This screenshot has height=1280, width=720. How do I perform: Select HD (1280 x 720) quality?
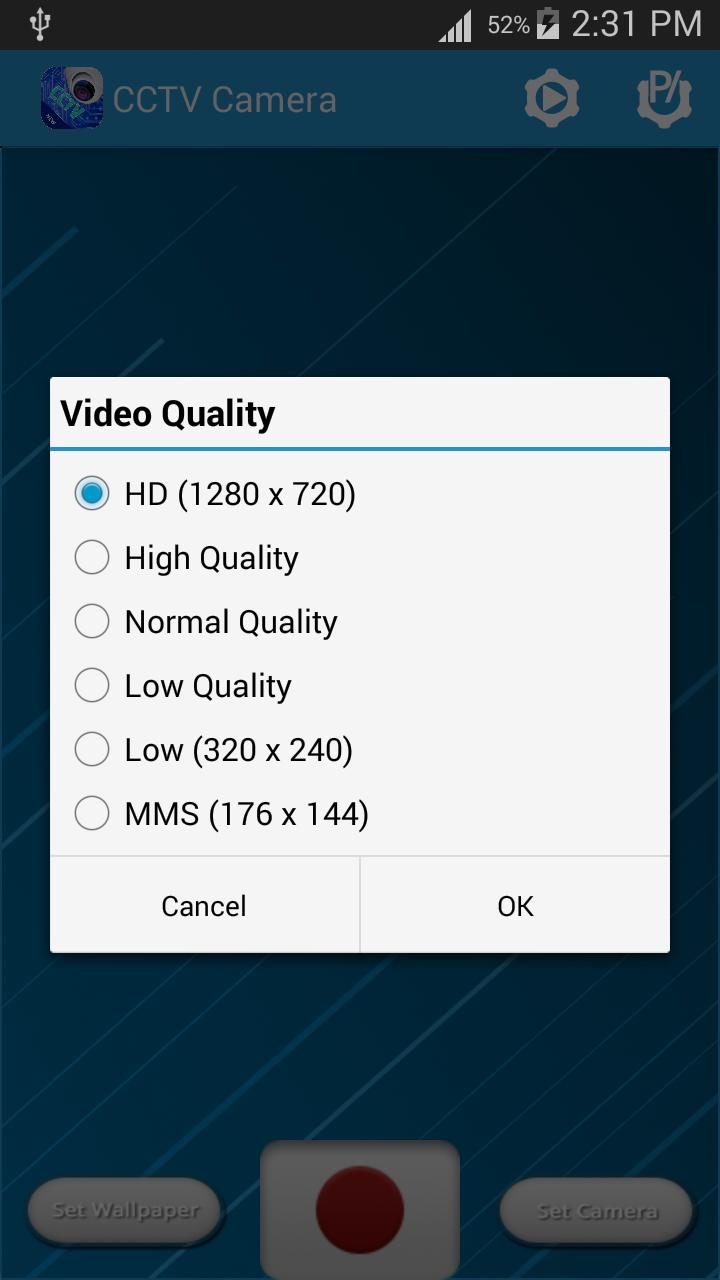pyautogui.click(x=360, y=494)
